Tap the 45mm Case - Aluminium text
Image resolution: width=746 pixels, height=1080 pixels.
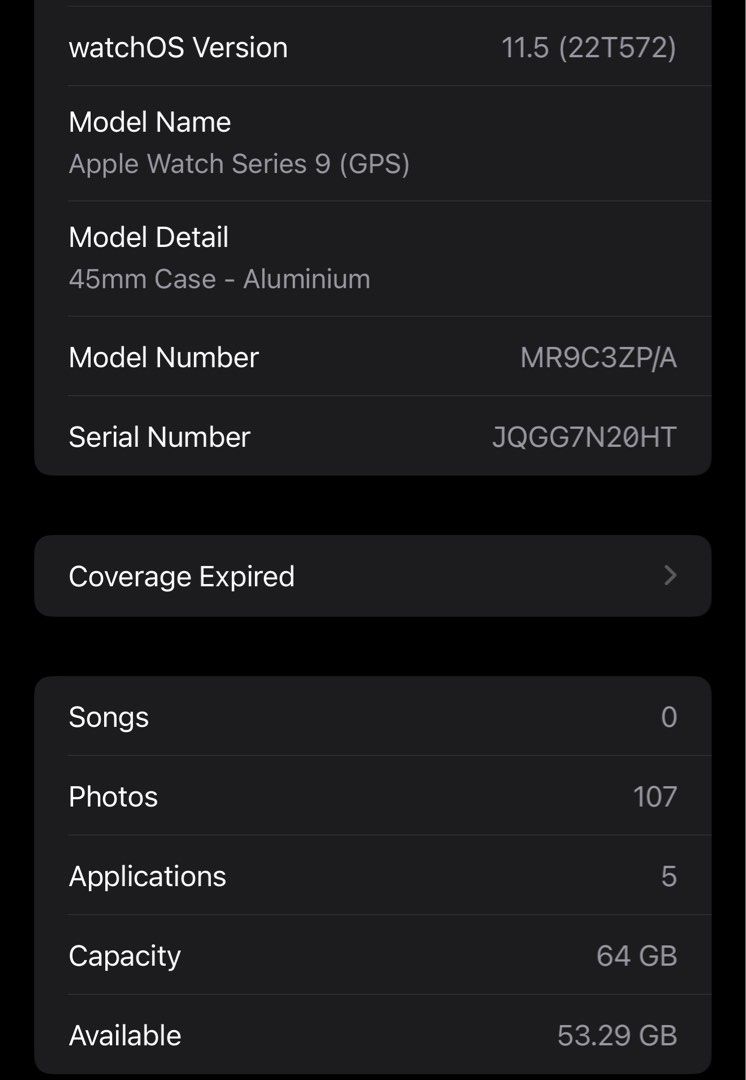coord(220,279)
